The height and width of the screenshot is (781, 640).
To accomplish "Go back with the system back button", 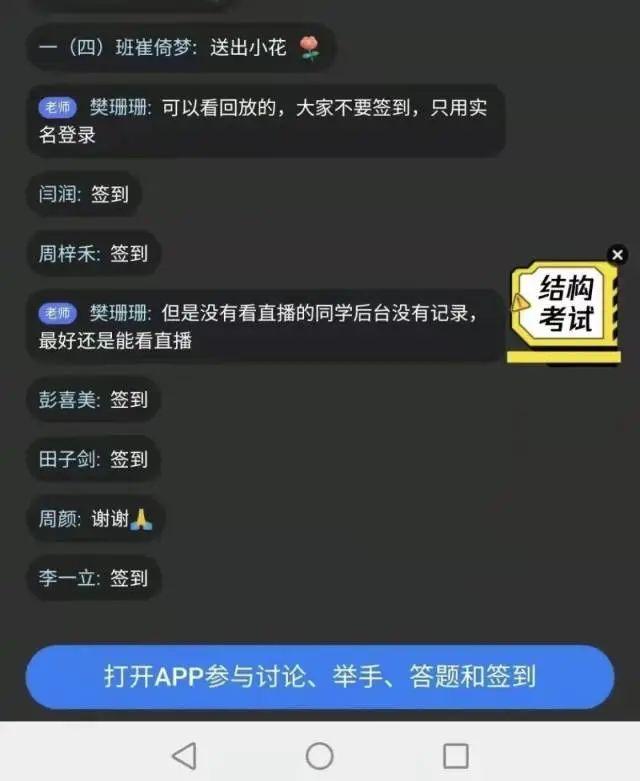I will tap(183, 754).
